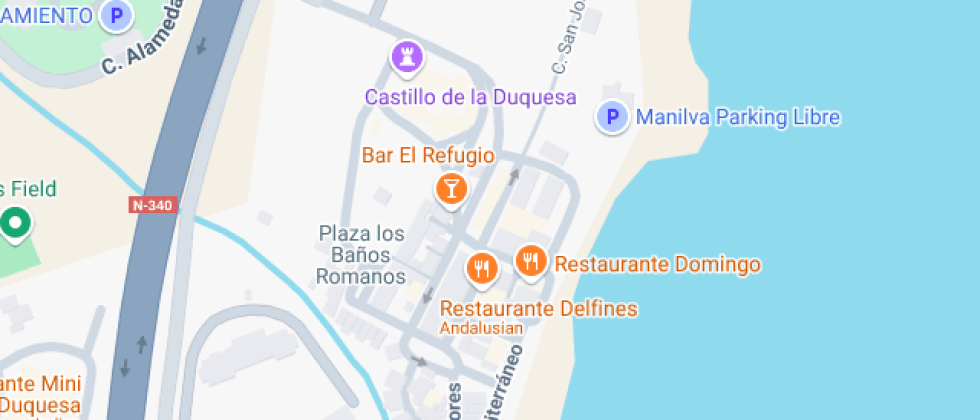Viewport: 980px width, 420px height.
Task: Open the Restaurante Domingo pin
Action: coord(530,261)
